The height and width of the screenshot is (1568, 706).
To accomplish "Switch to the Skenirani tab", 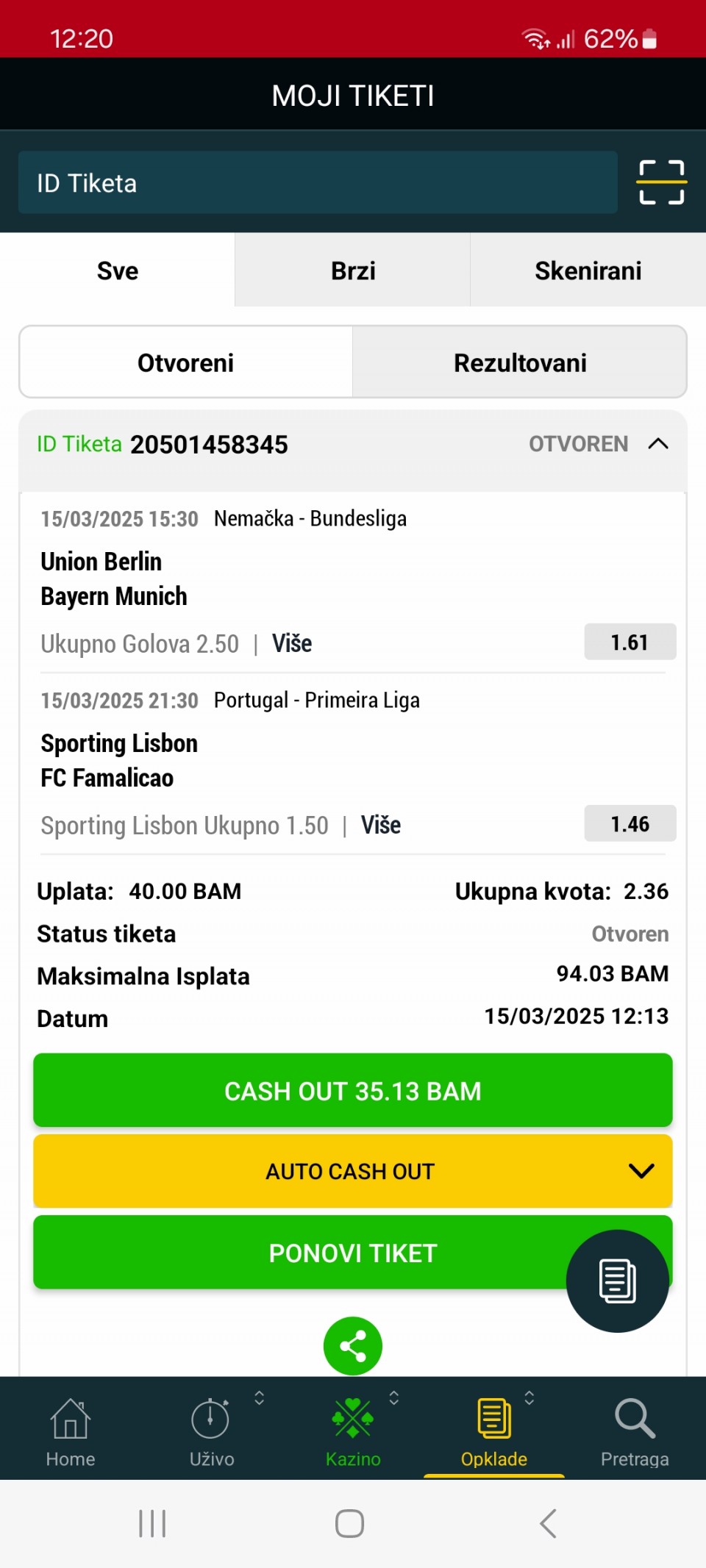I will click(588, 271).
